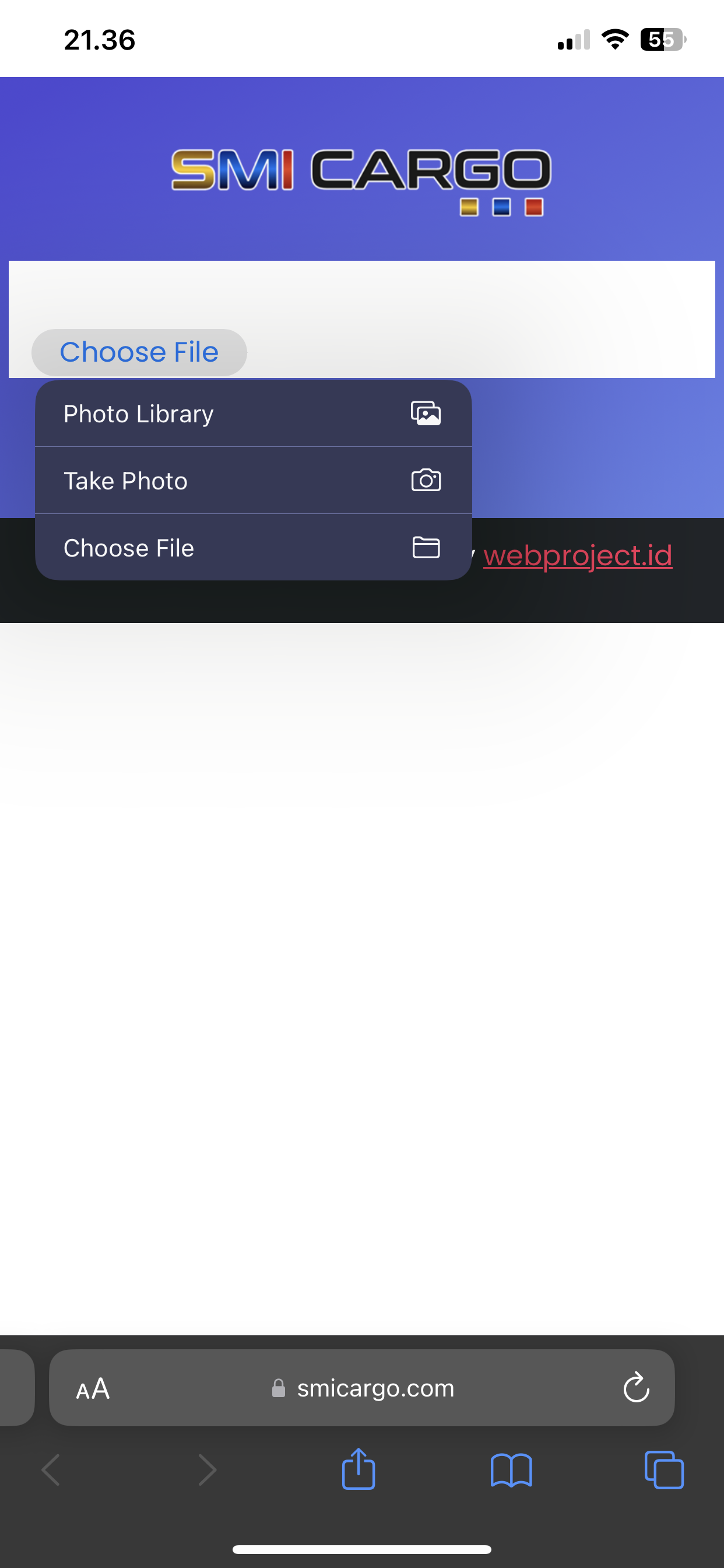This screenshot has width=724, height=1568.
Task: Choose Take Photo option
Action: (x=253, y=481)
